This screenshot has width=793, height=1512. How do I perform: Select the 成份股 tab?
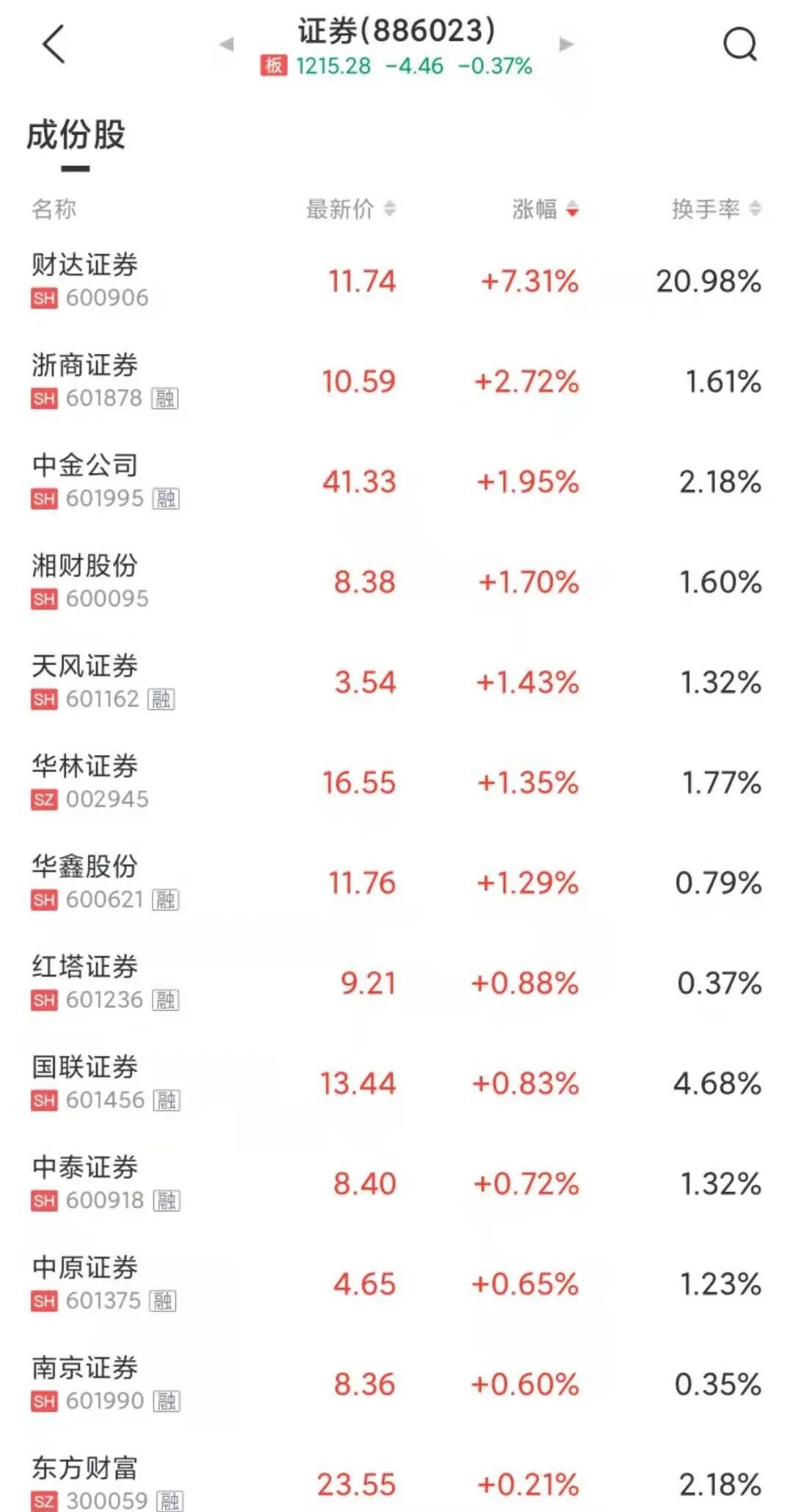click(x=76, y=136)
